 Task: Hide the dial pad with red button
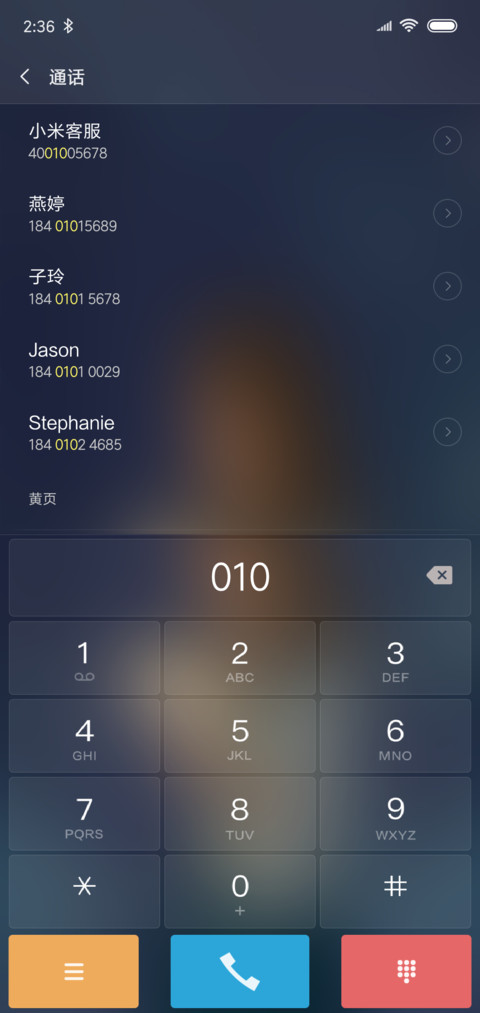406,971
